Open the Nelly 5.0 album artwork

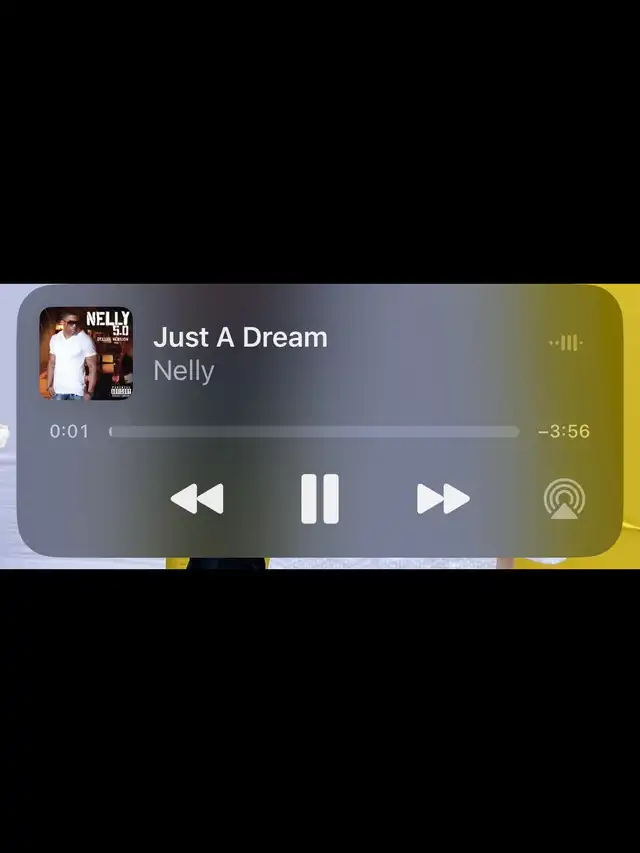coord(86,353)
